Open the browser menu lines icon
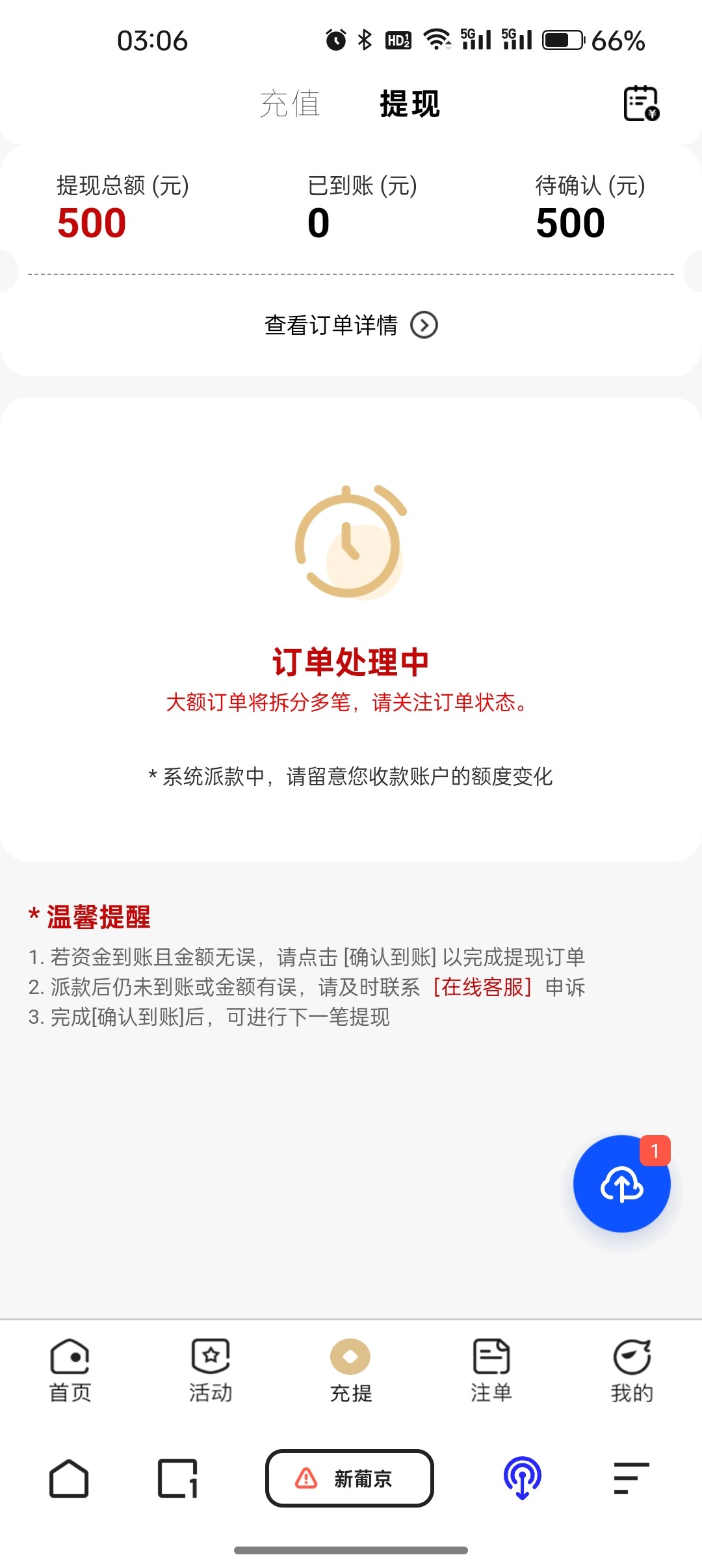 631,1478
